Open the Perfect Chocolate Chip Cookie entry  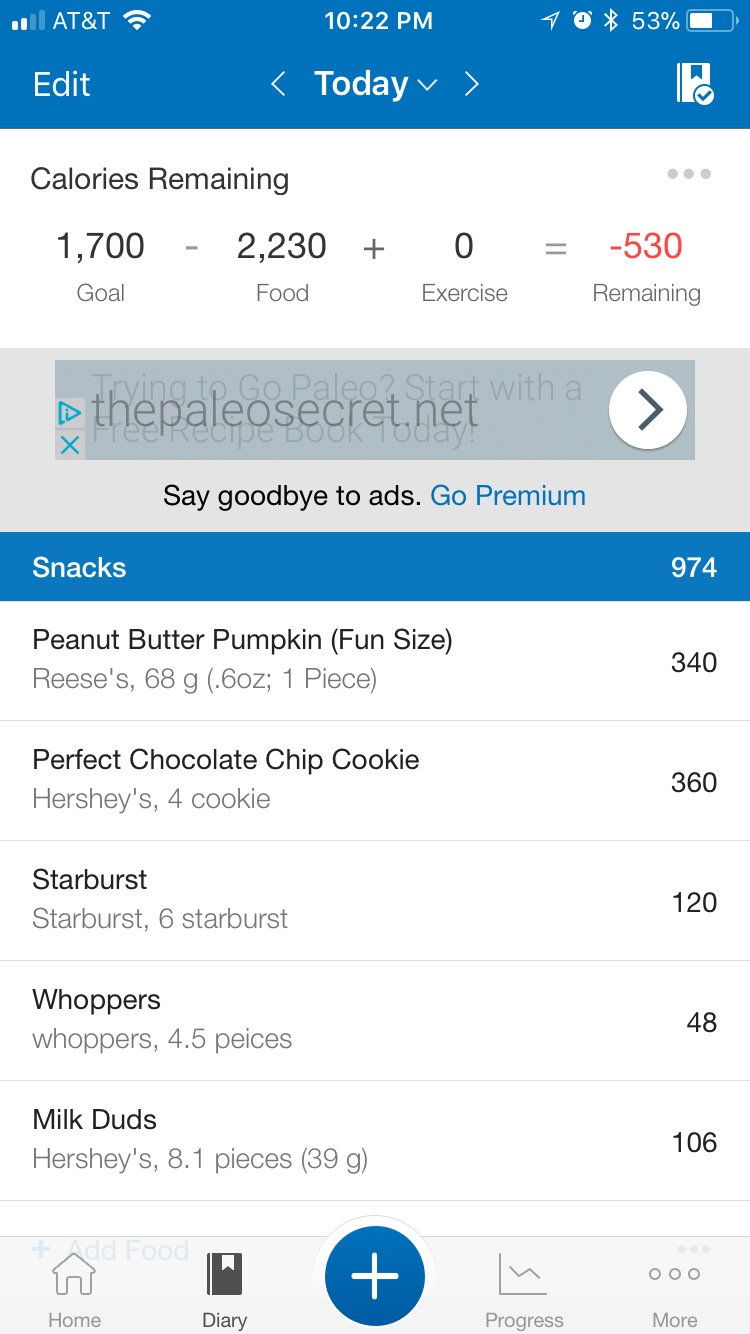[375, 781]
